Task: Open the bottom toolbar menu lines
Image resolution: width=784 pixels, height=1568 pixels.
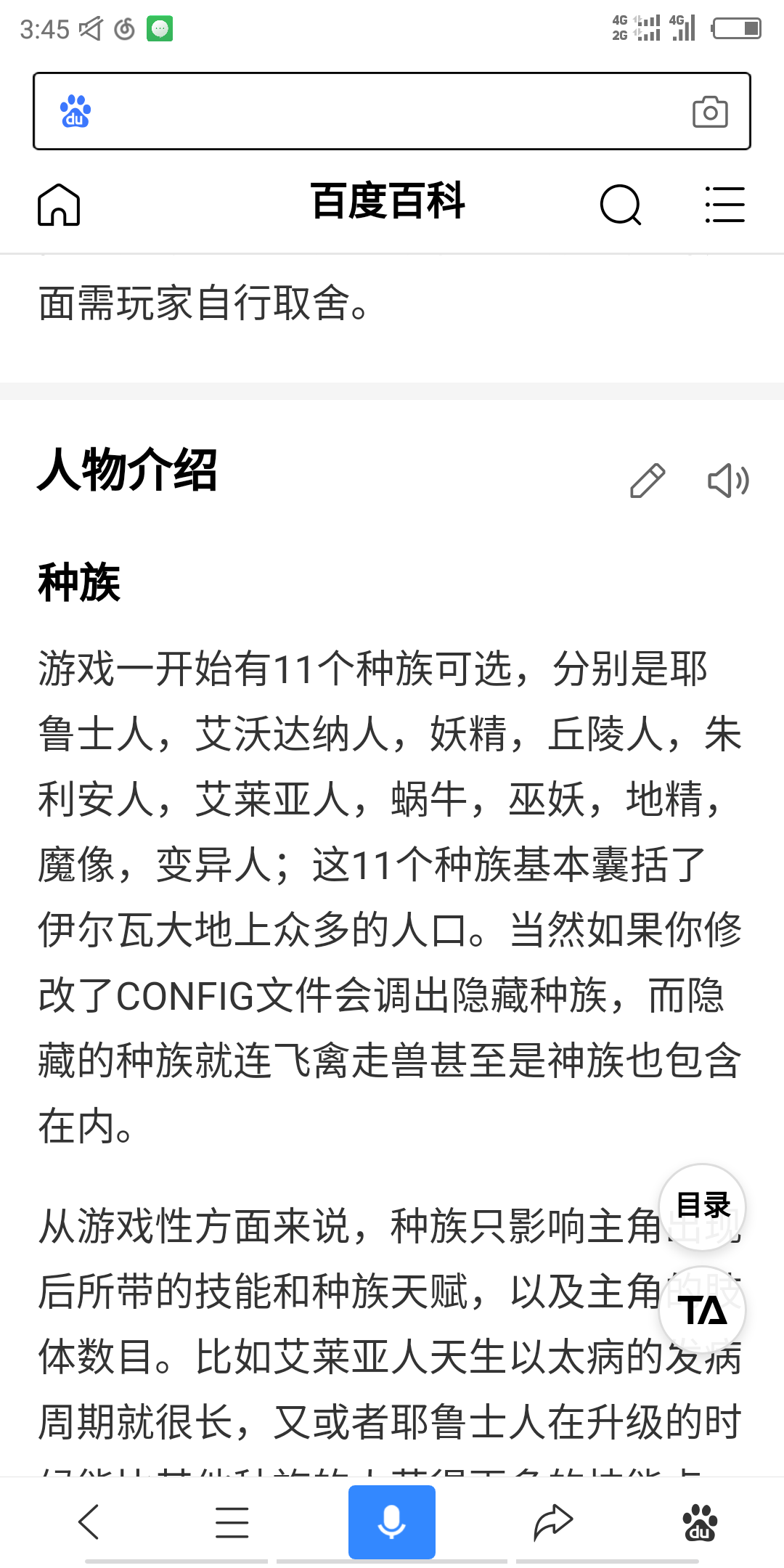Action: [x=232, y=1522]
